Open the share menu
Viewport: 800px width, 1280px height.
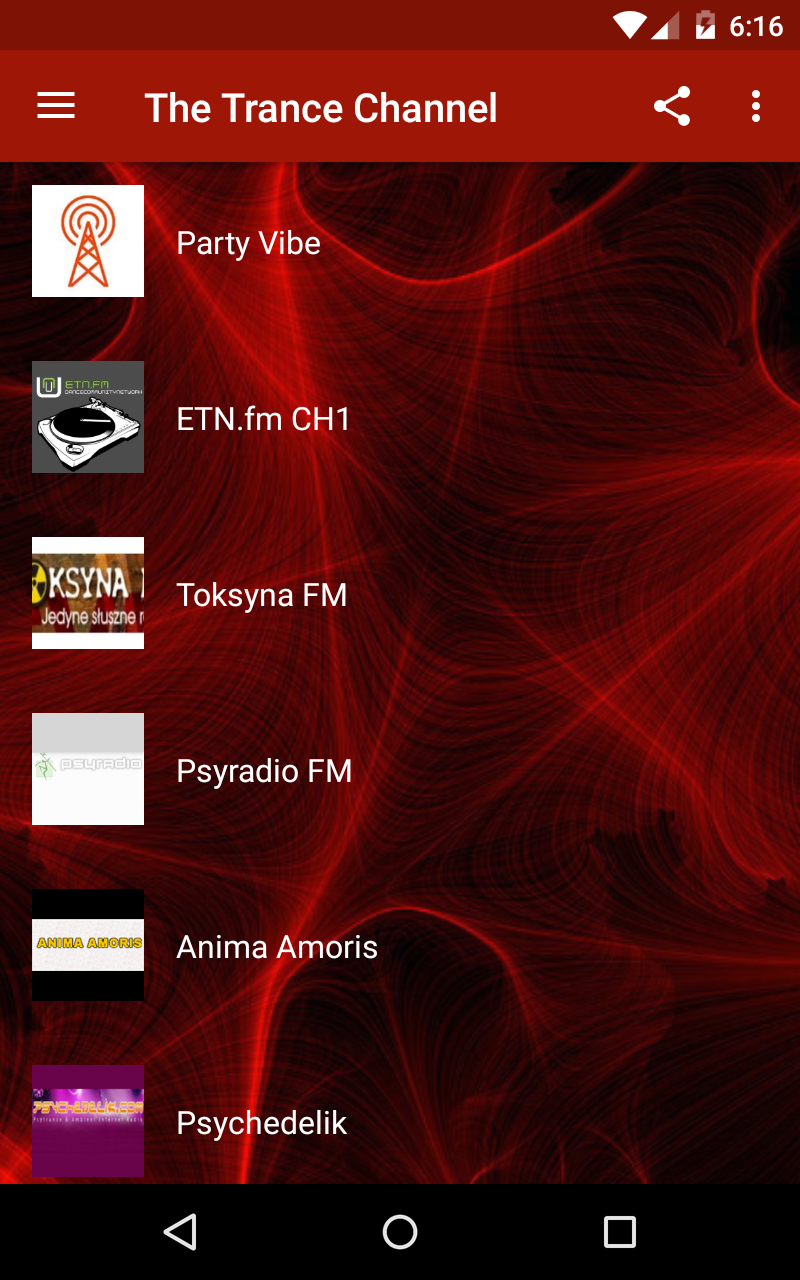(x=672, y=106)
